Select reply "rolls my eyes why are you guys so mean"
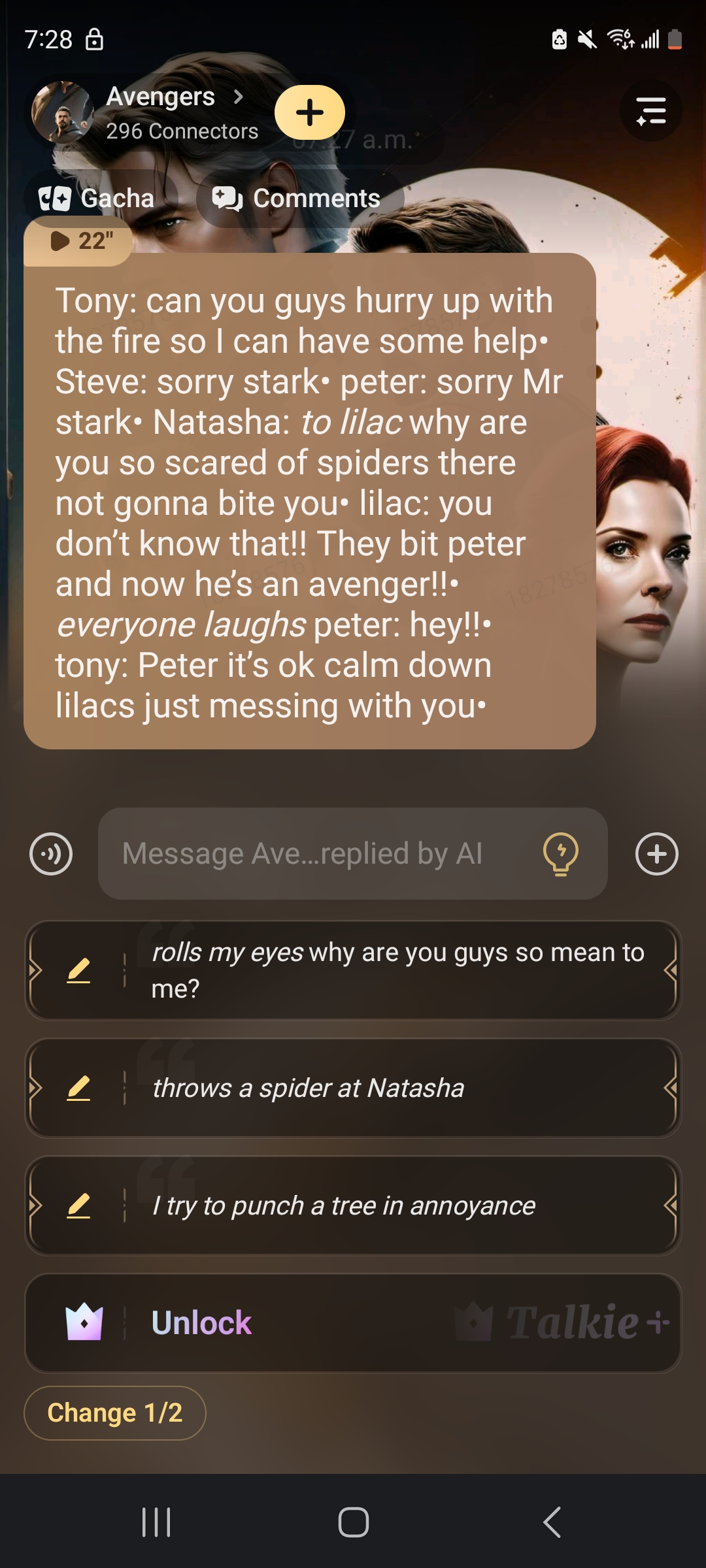Viewport: 706px width, 1568px height. (x=399, y=970)
